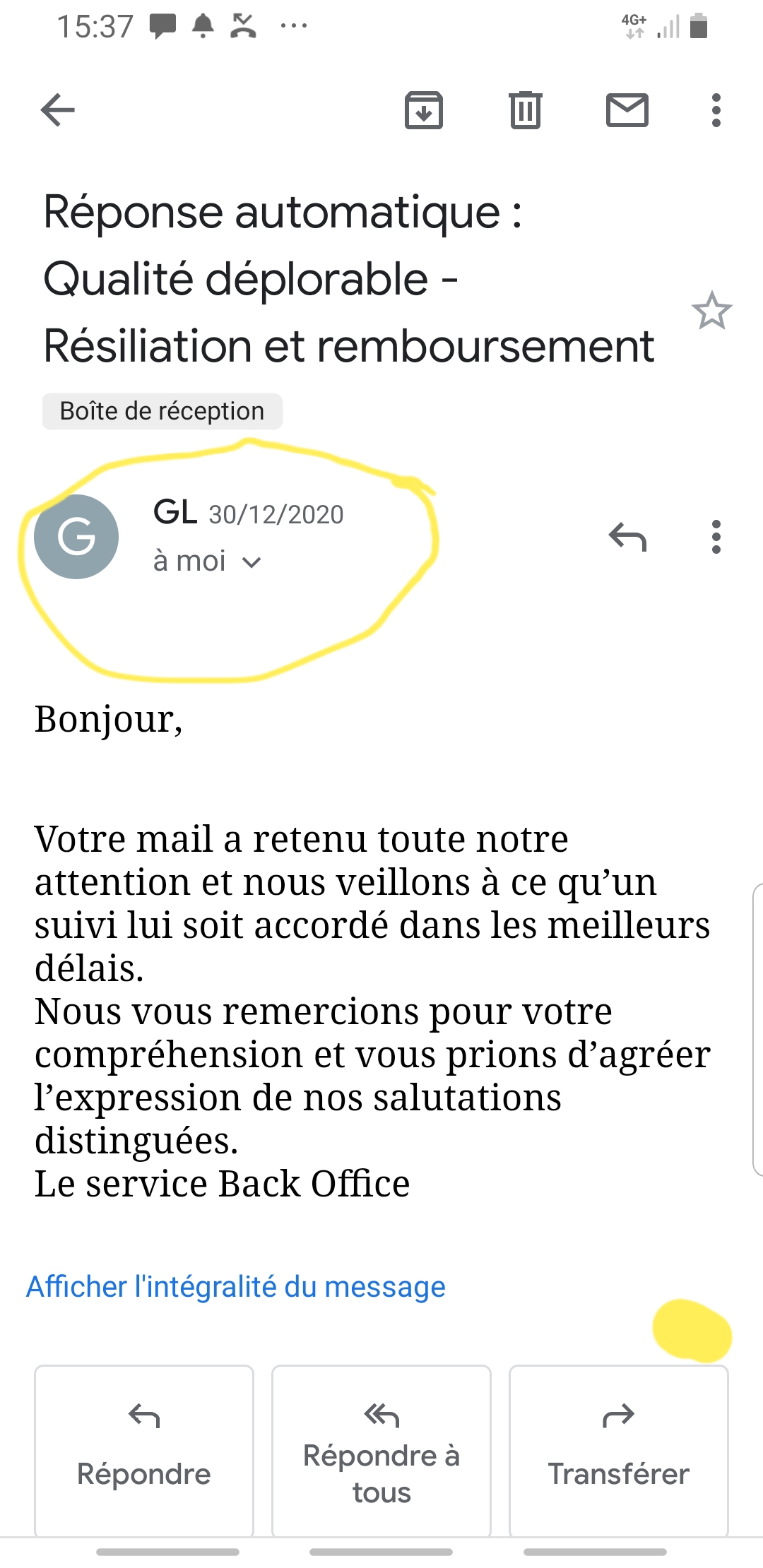Archive this email
The image size is (763, 1568).
424,110
